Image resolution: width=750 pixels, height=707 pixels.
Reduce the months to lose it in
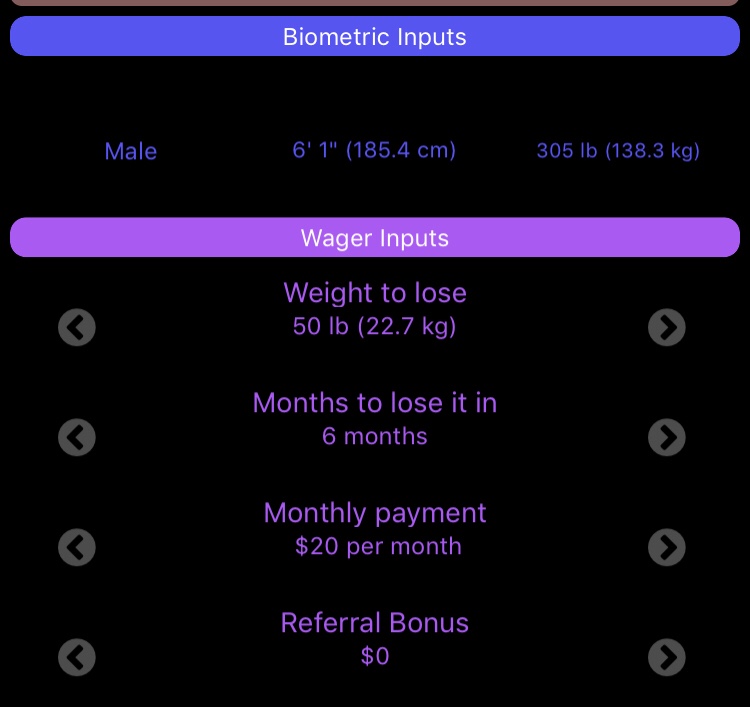click(x=77, y=437)
